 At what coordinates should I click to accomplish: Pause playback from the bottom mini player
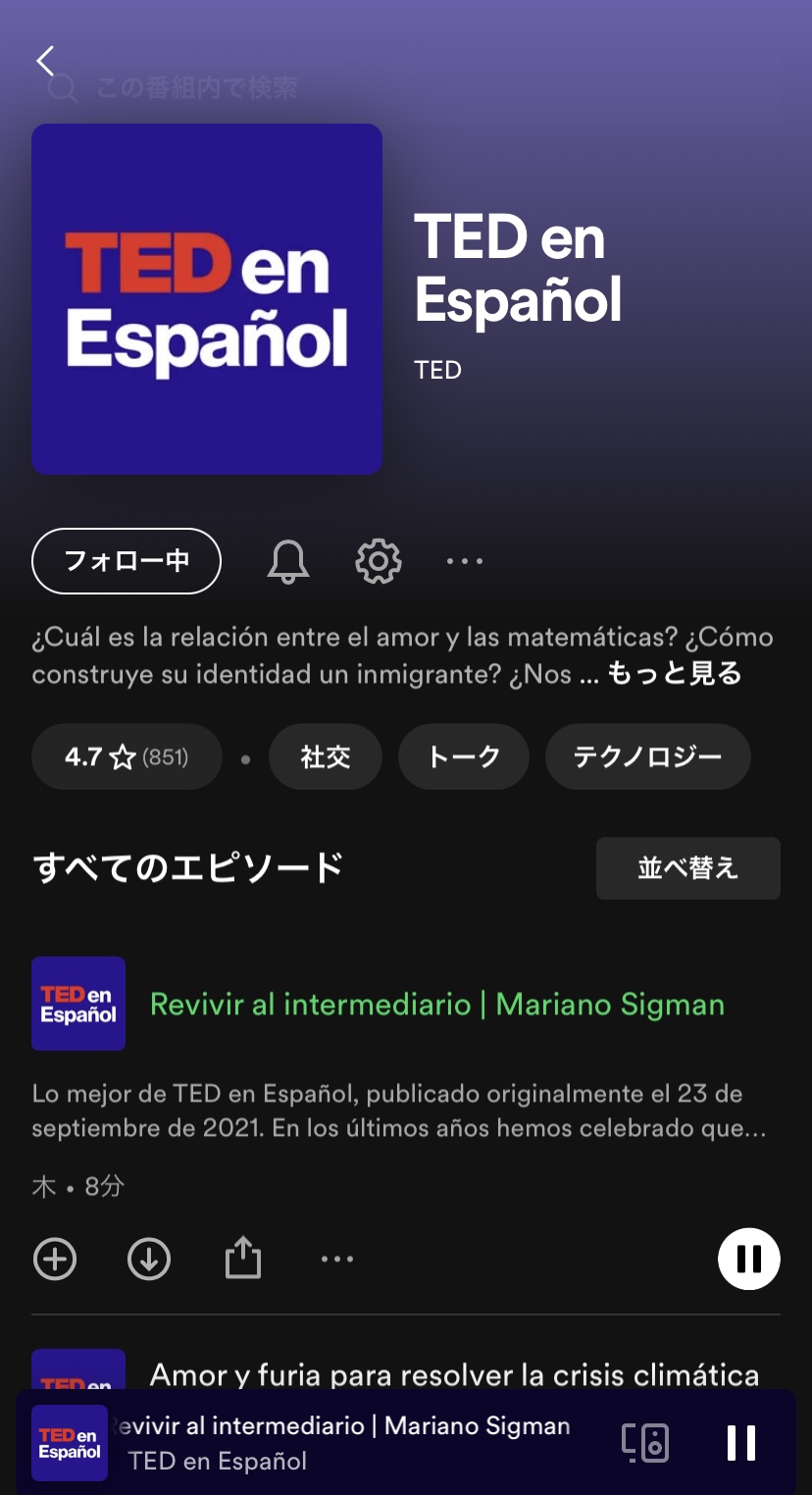coord(741,1442)
